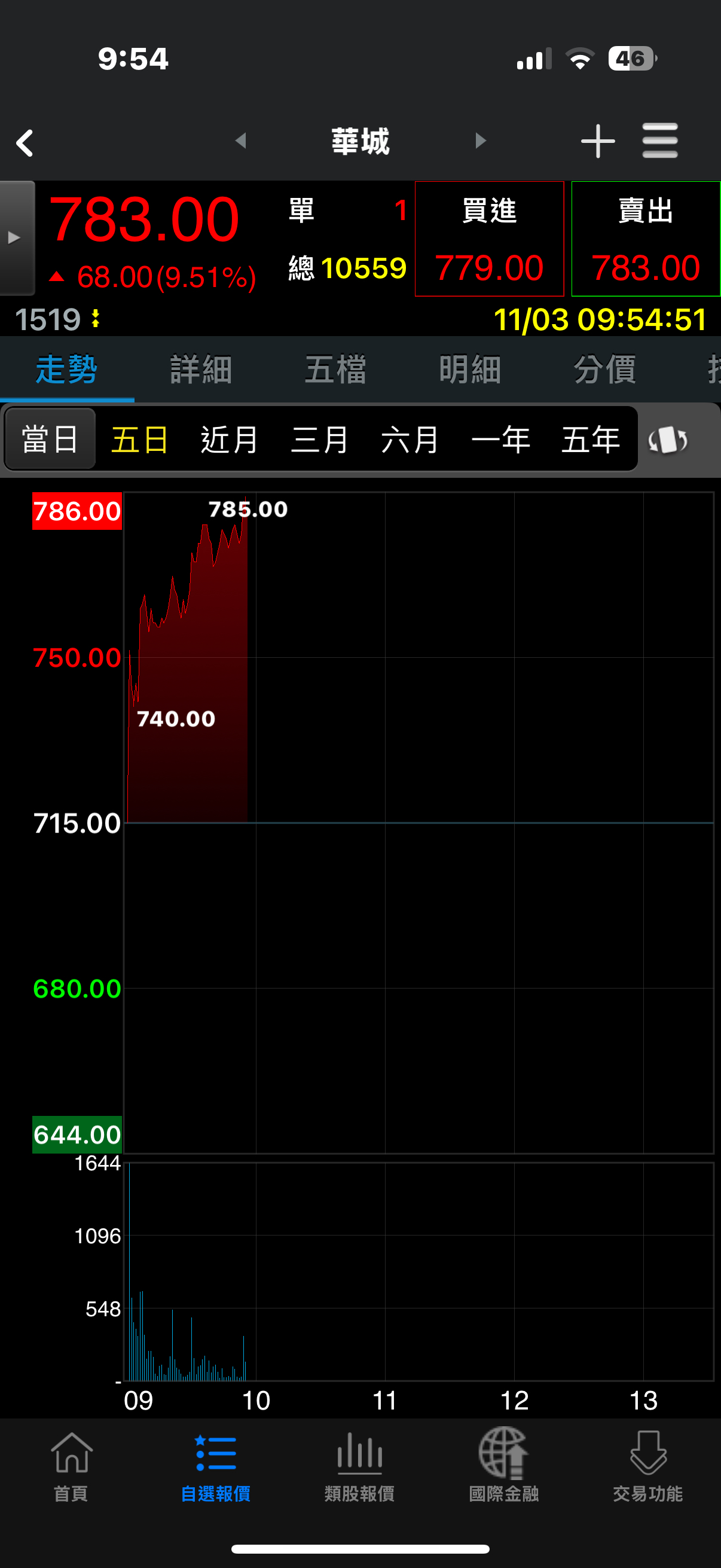Show the 五日 chart range
The image size is (721, 1568).
click(139, 440)
